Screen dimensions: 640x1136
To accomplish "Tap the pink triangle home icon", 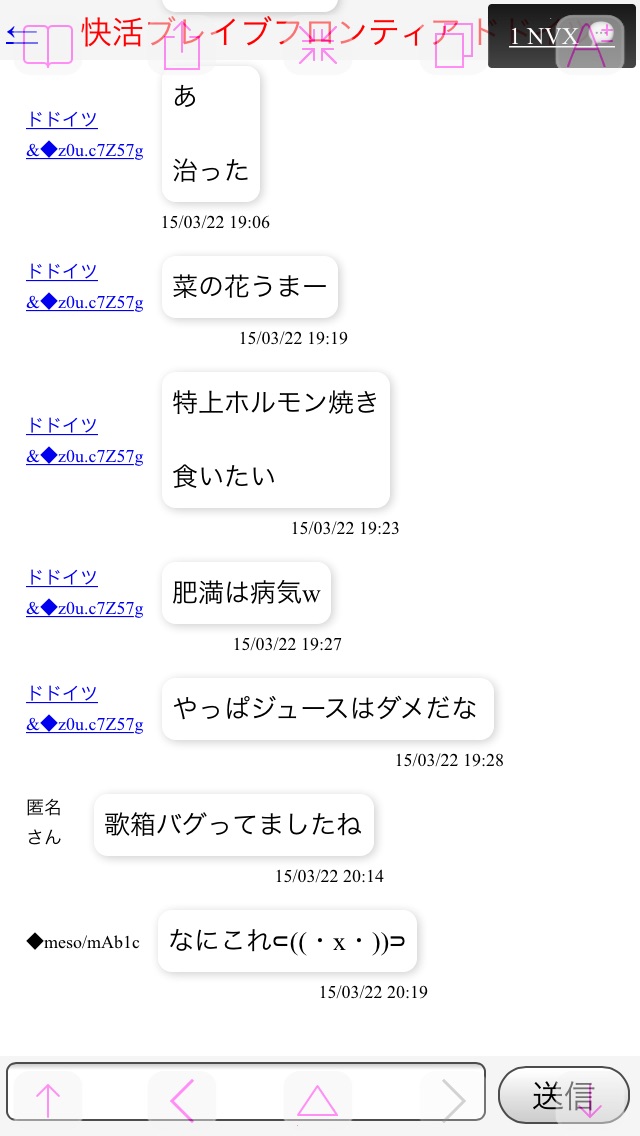I will pos(317,1100).
